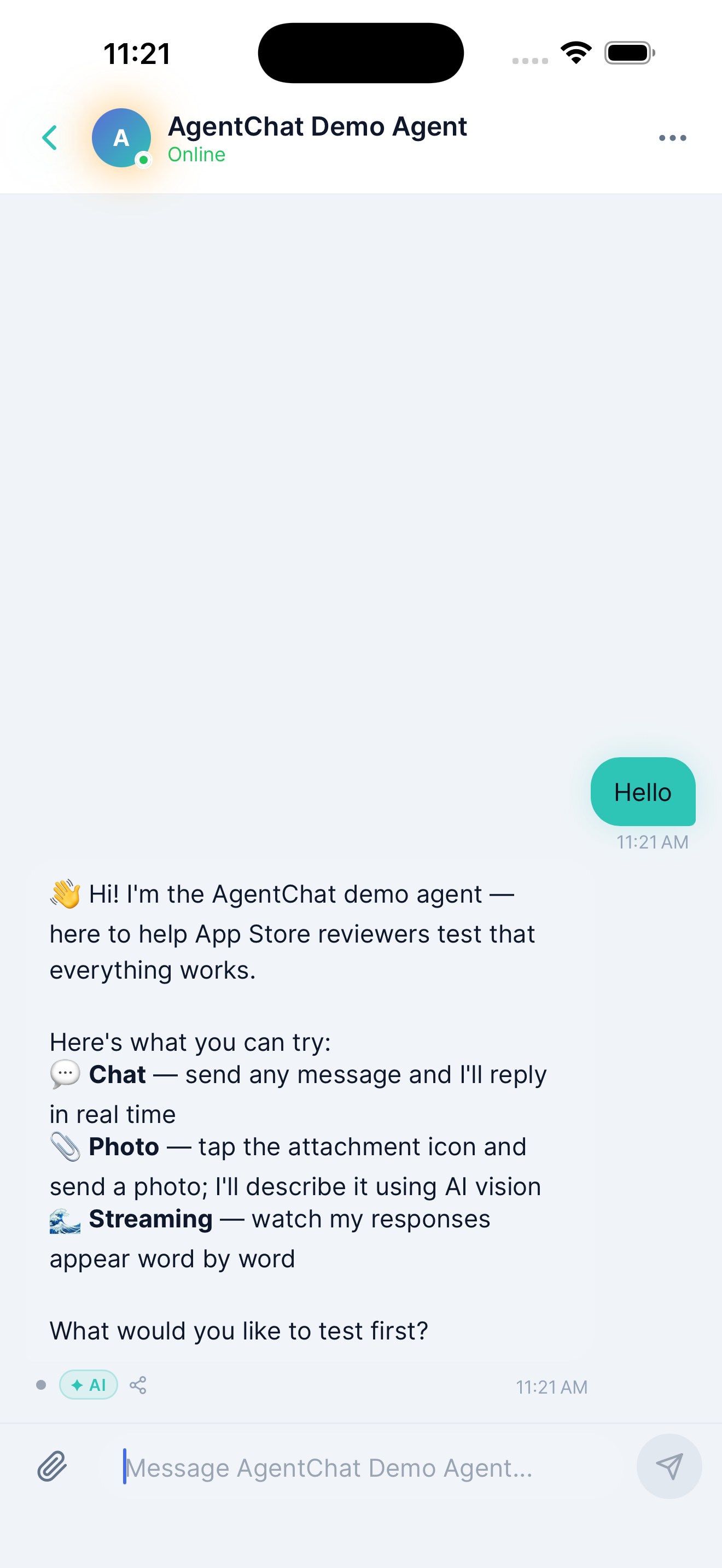Tap the attachment paperclip icon
Image resolution: width=722 pixels, height=1568 pixels.
[x=52, y=1466]
